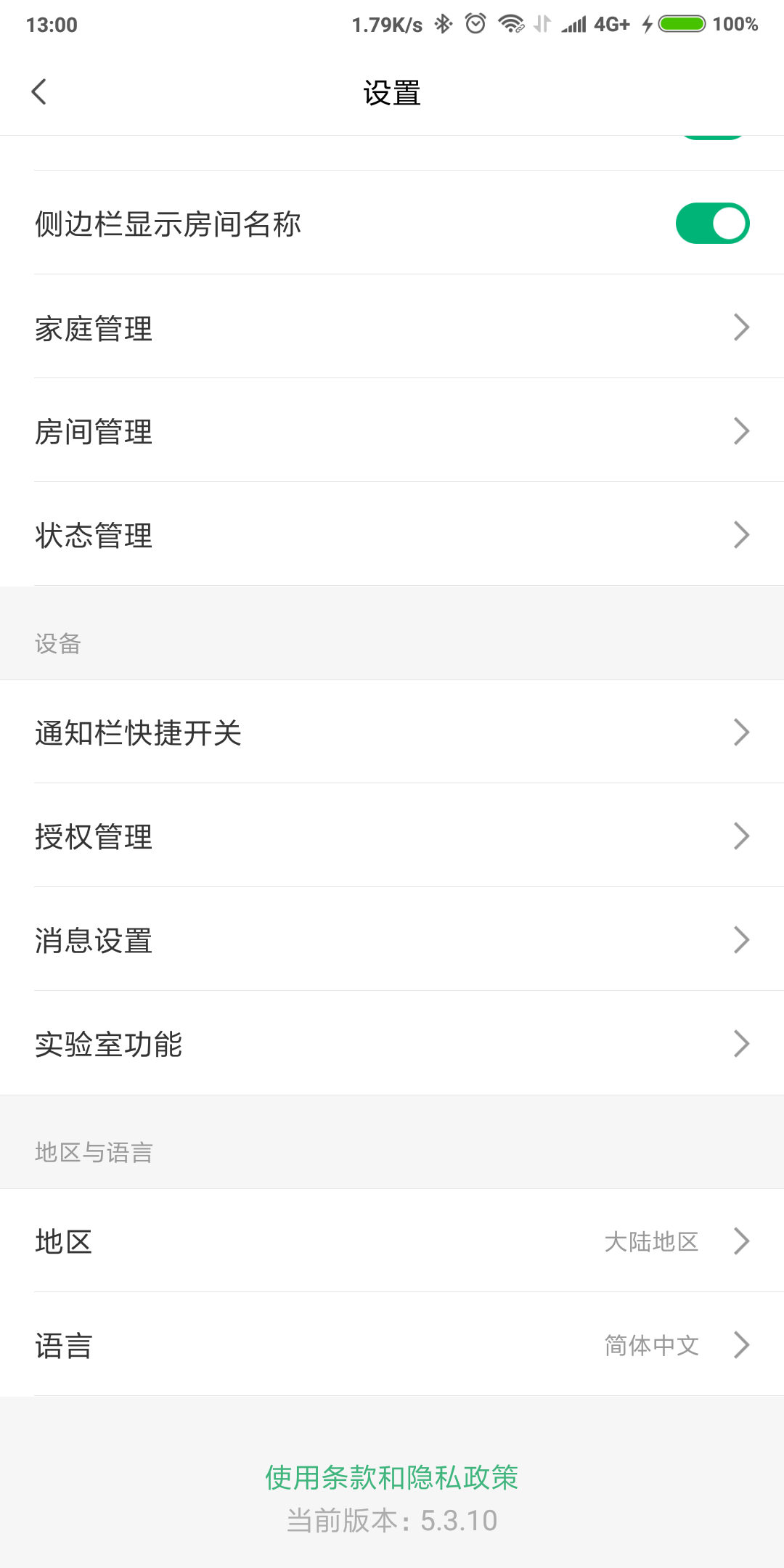The height and width of the screenshot is (1568, 784).
Task: Toggle off 侧边栏显示房间名称 switch
Action: point(712,223)
